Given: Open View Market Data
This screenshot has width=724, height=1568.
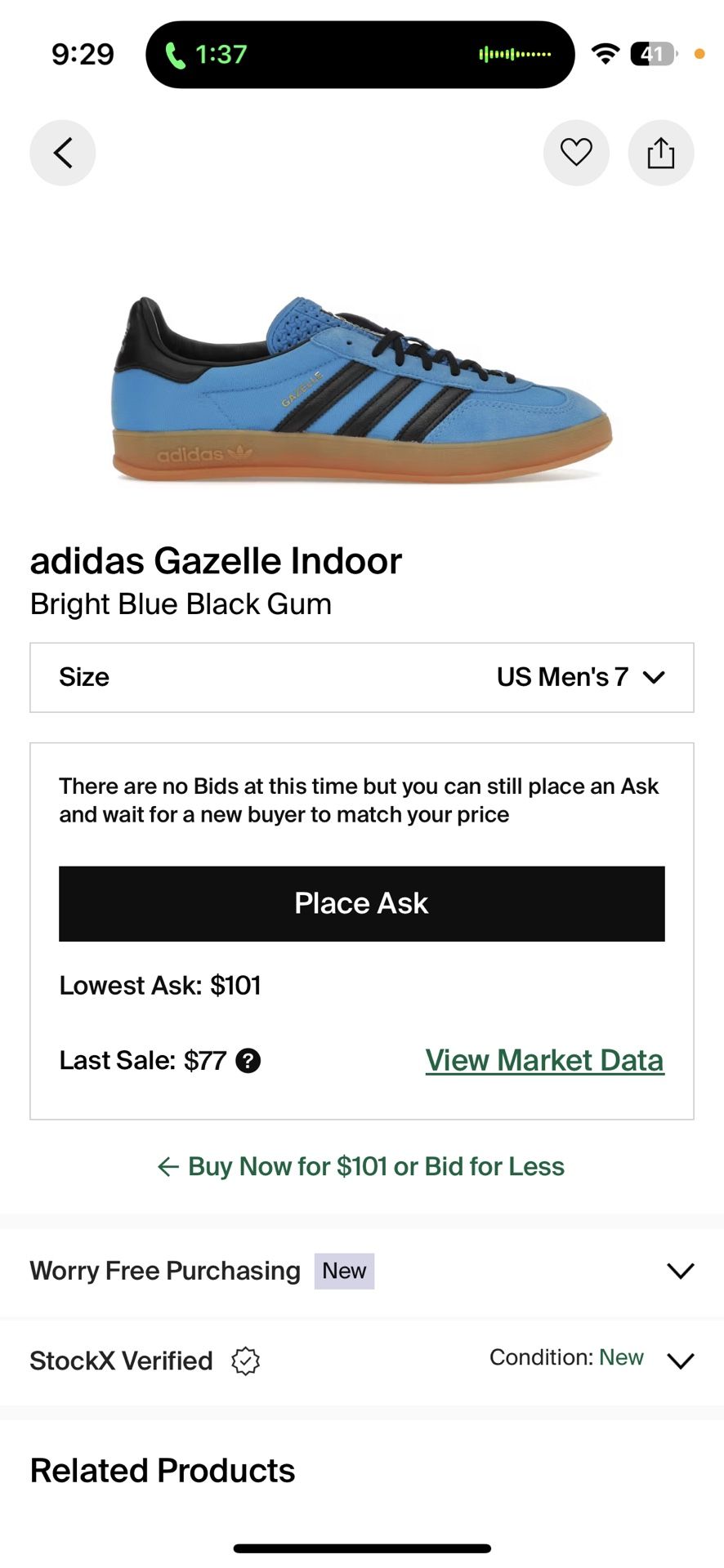Looking at the screenshot, I should click(x=543, y=1060).
